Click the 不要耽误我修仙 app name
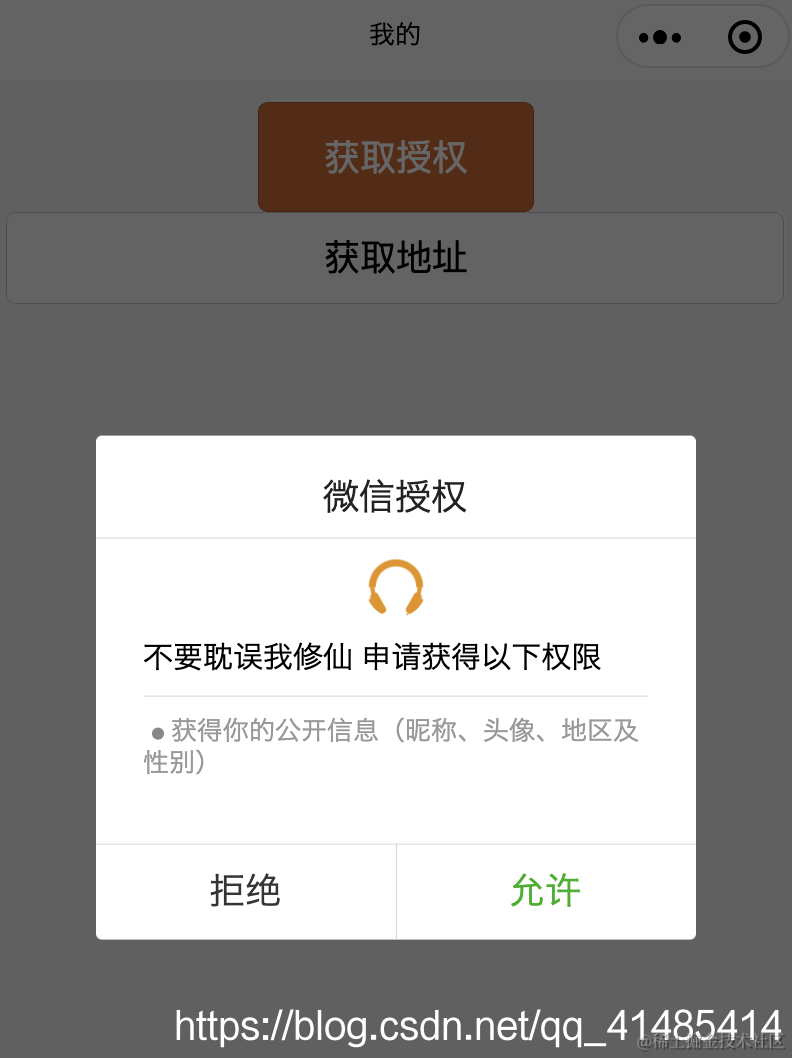792x1058 pixels. coord(245,657)
